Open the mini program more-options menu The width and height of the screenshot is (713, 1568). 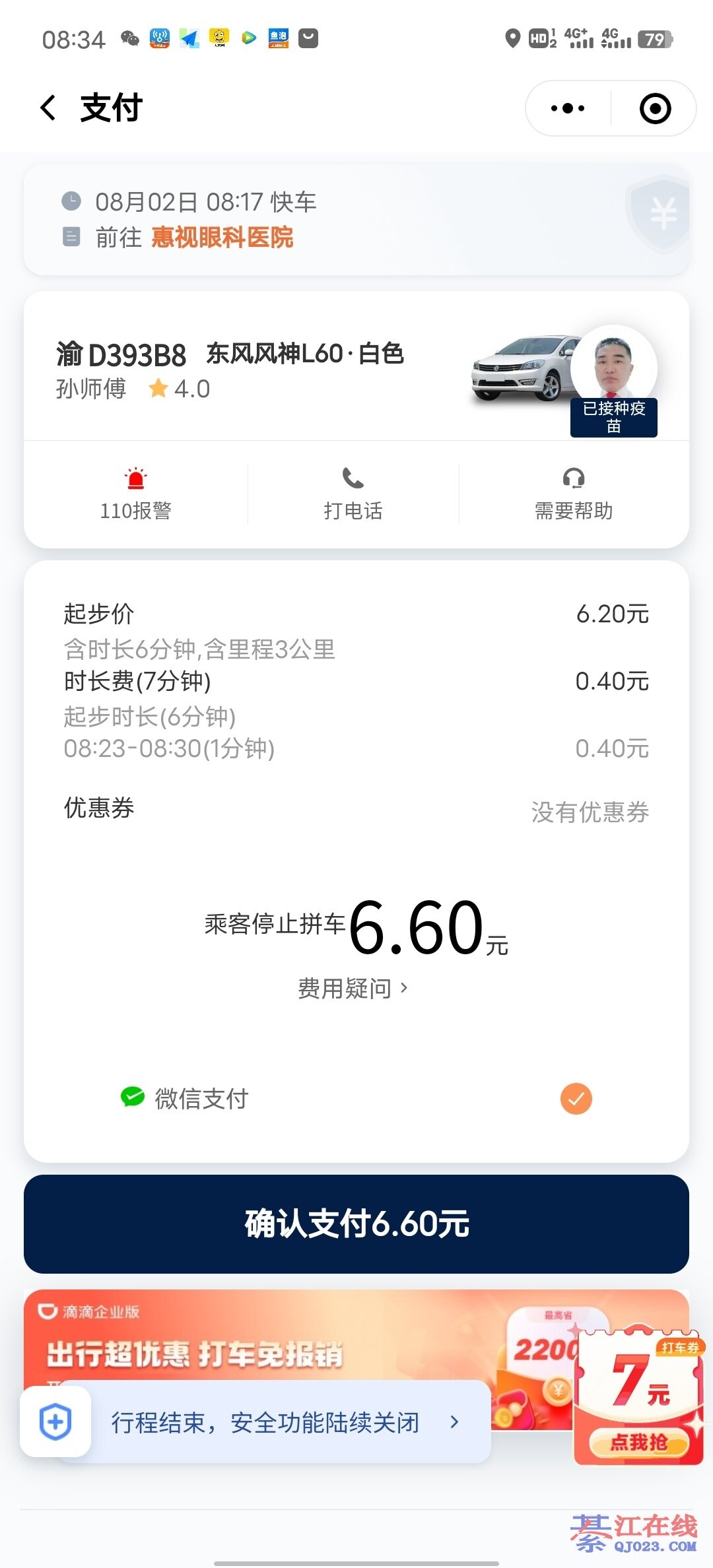pos(568,108)
